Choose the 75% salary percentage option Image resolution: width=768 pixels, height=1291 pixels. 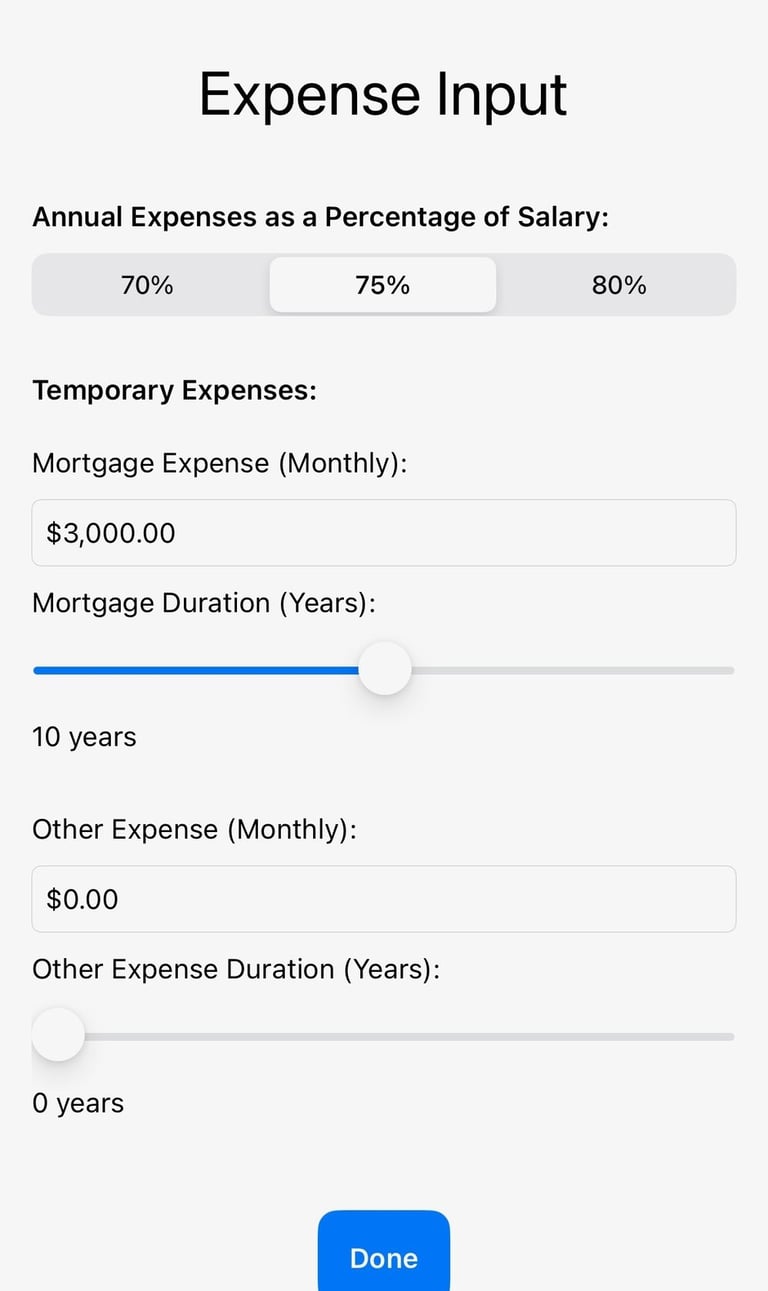383,285
